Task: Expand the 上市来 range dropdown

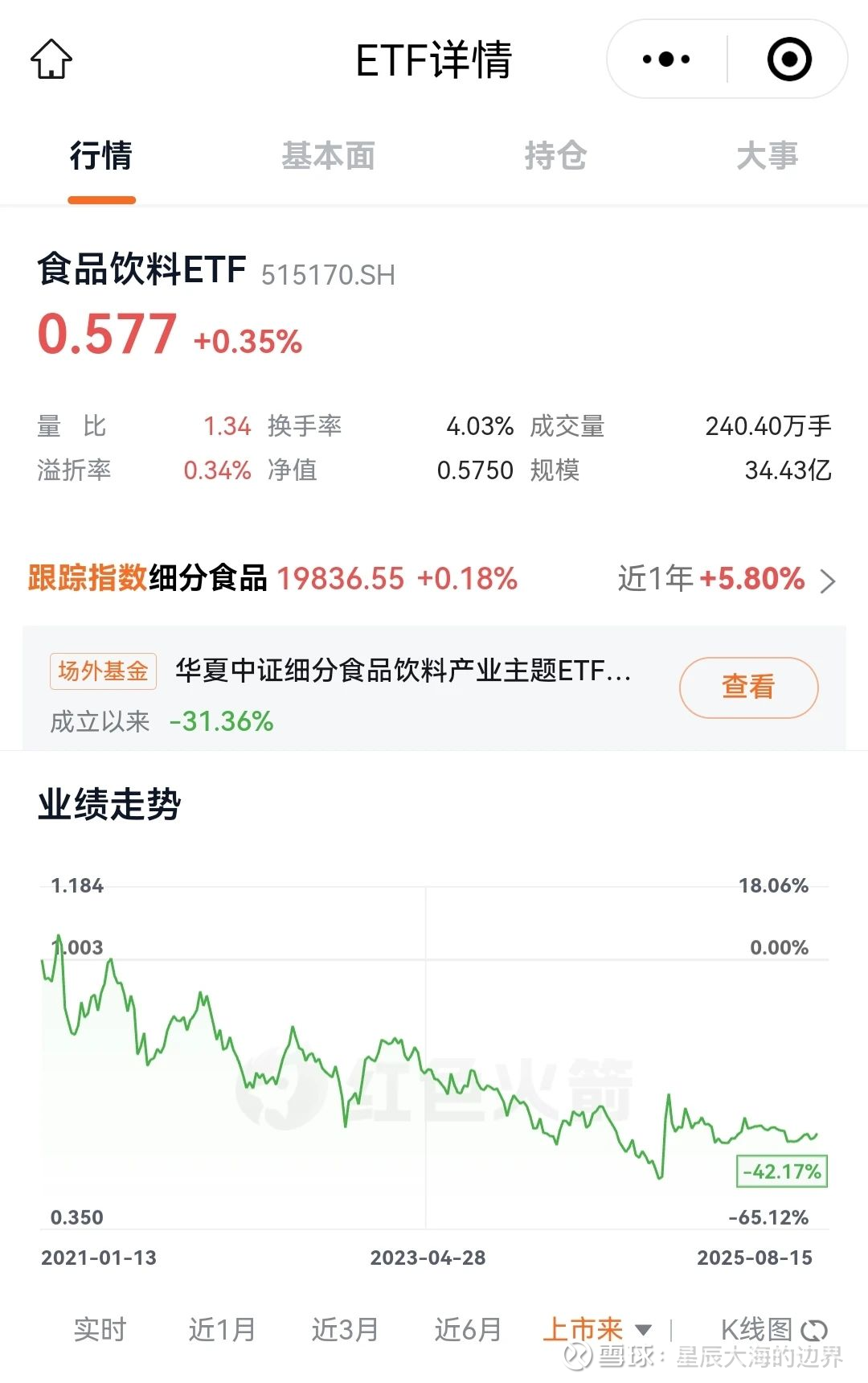Action: pyautogui.click(x=598, y=1330)
